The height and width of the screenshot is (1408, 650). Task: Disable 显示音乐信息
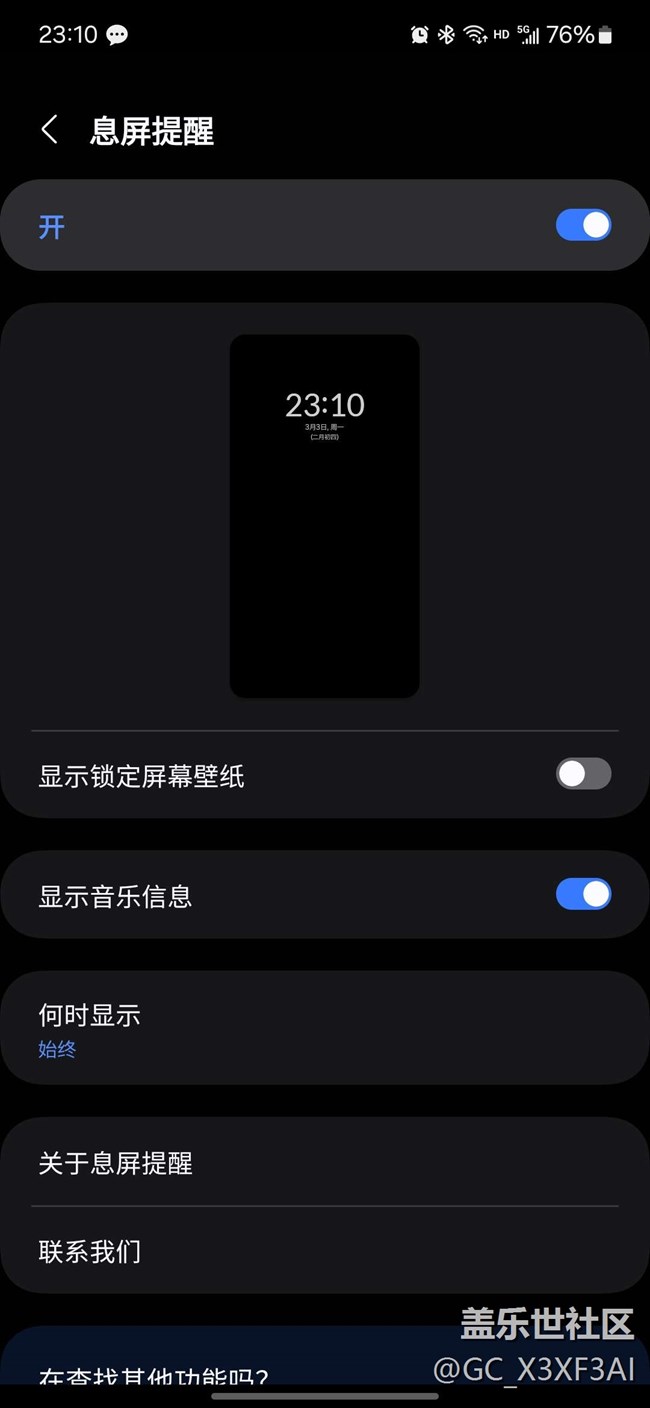(x=583, y=894)
